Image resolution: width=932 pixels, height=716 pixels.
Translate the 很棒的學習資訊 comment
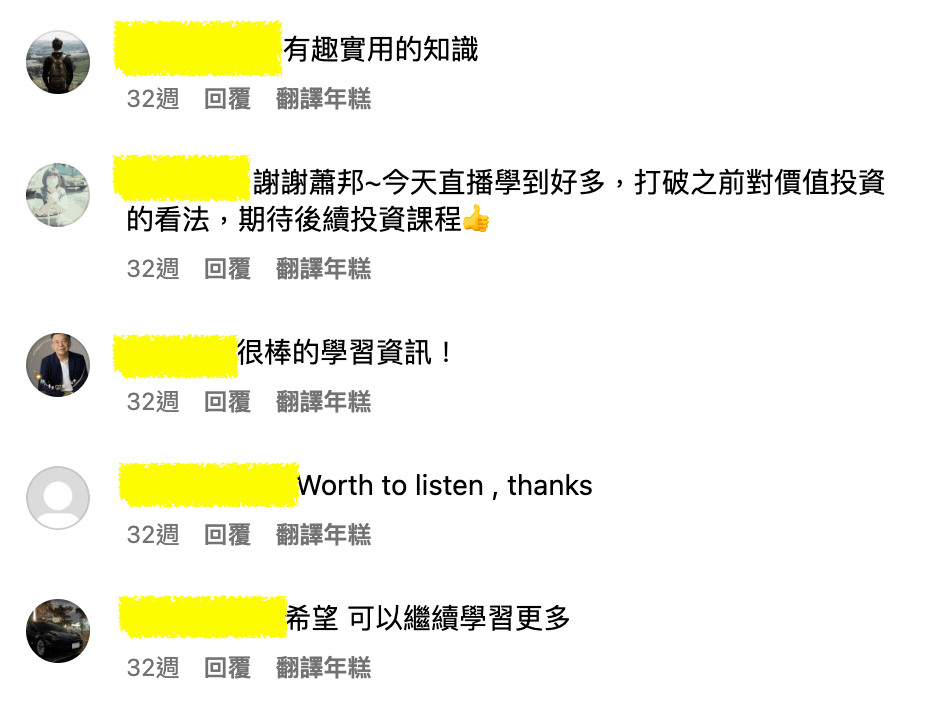tap(323, 401)
